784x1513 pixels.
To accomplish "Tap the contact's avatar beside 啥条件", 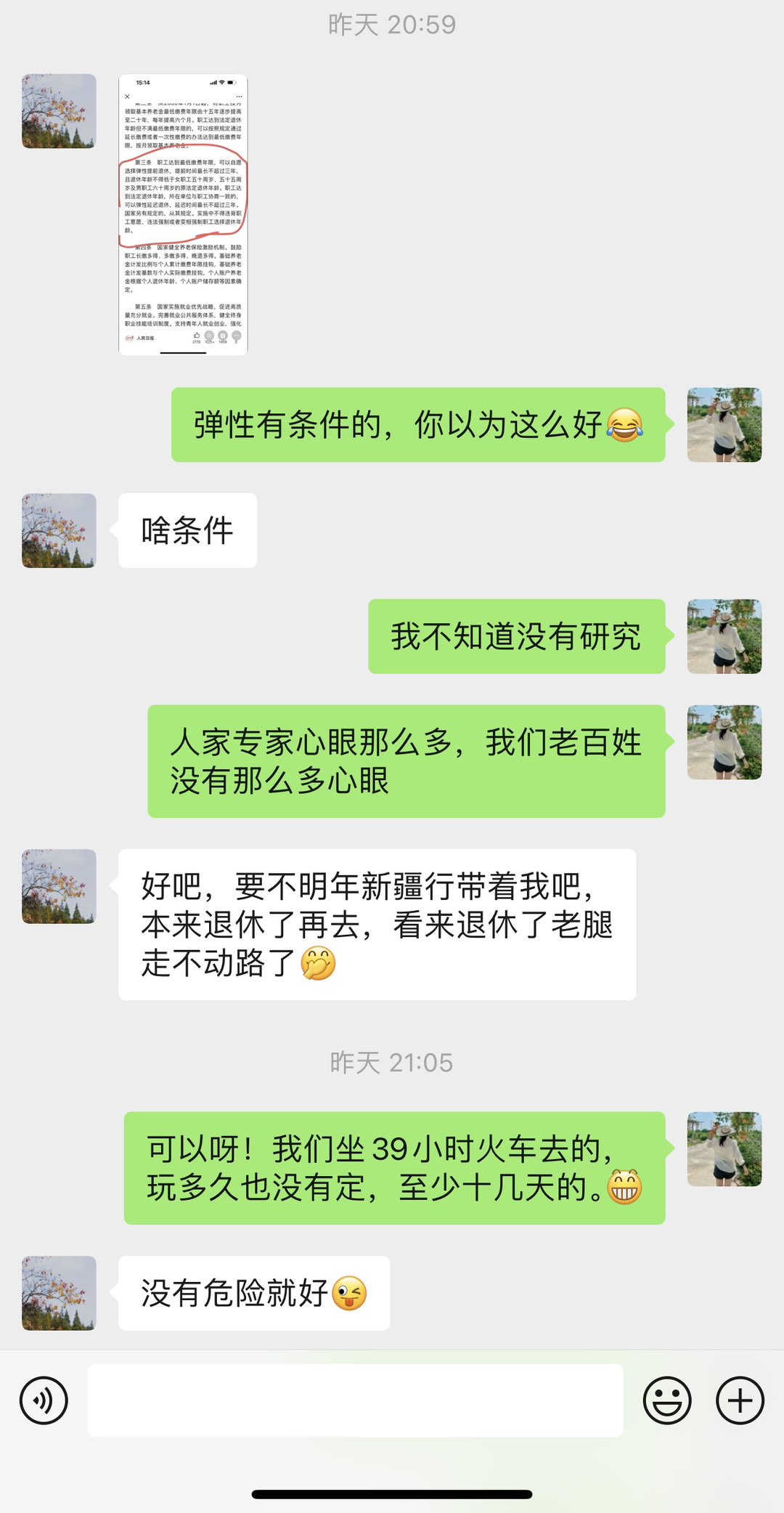I will (x=59, y=530).
